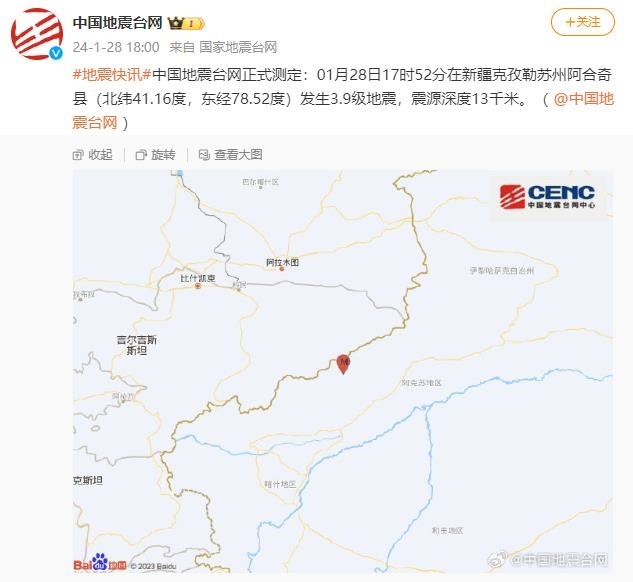This screenshot has width=633, height=582.
Task: Open 中国地震台网 profile avatar
Action: coord(38,36)
